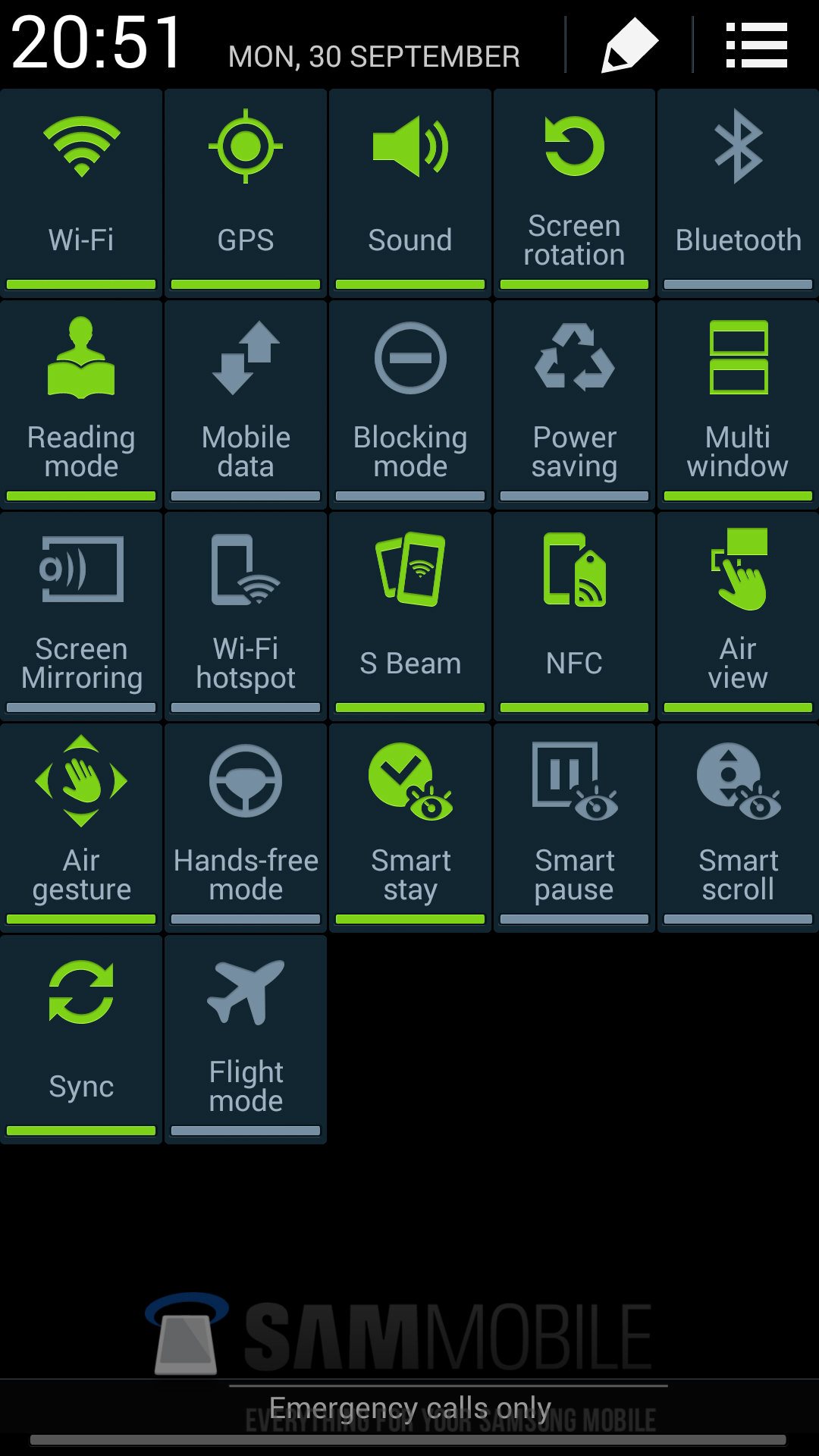Disable Sync
Viewport: 819px width, 1456px height.
(81, 1038)
